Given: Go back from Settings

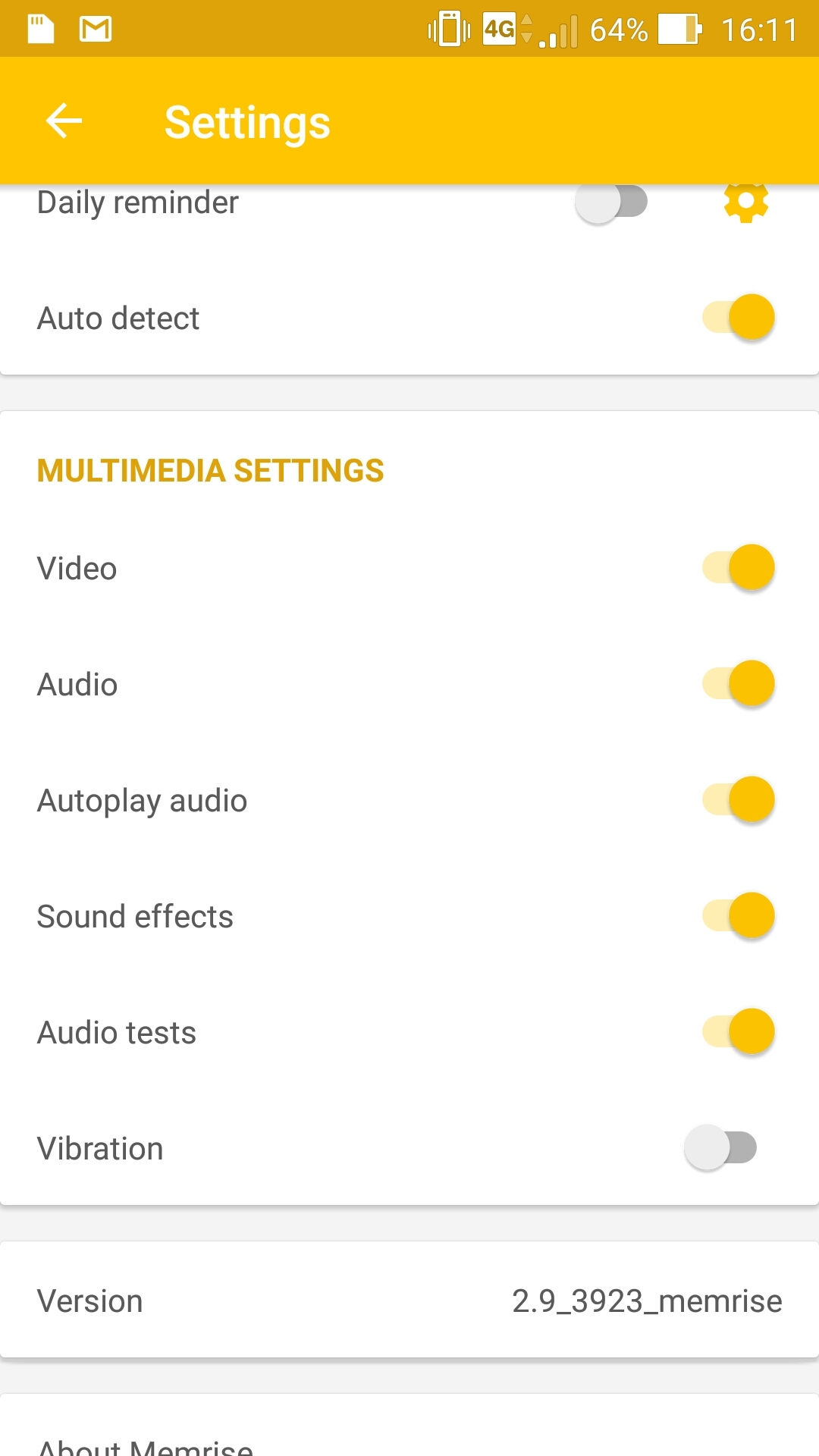Looking at the screenshot, I should [x=64, y=121].
